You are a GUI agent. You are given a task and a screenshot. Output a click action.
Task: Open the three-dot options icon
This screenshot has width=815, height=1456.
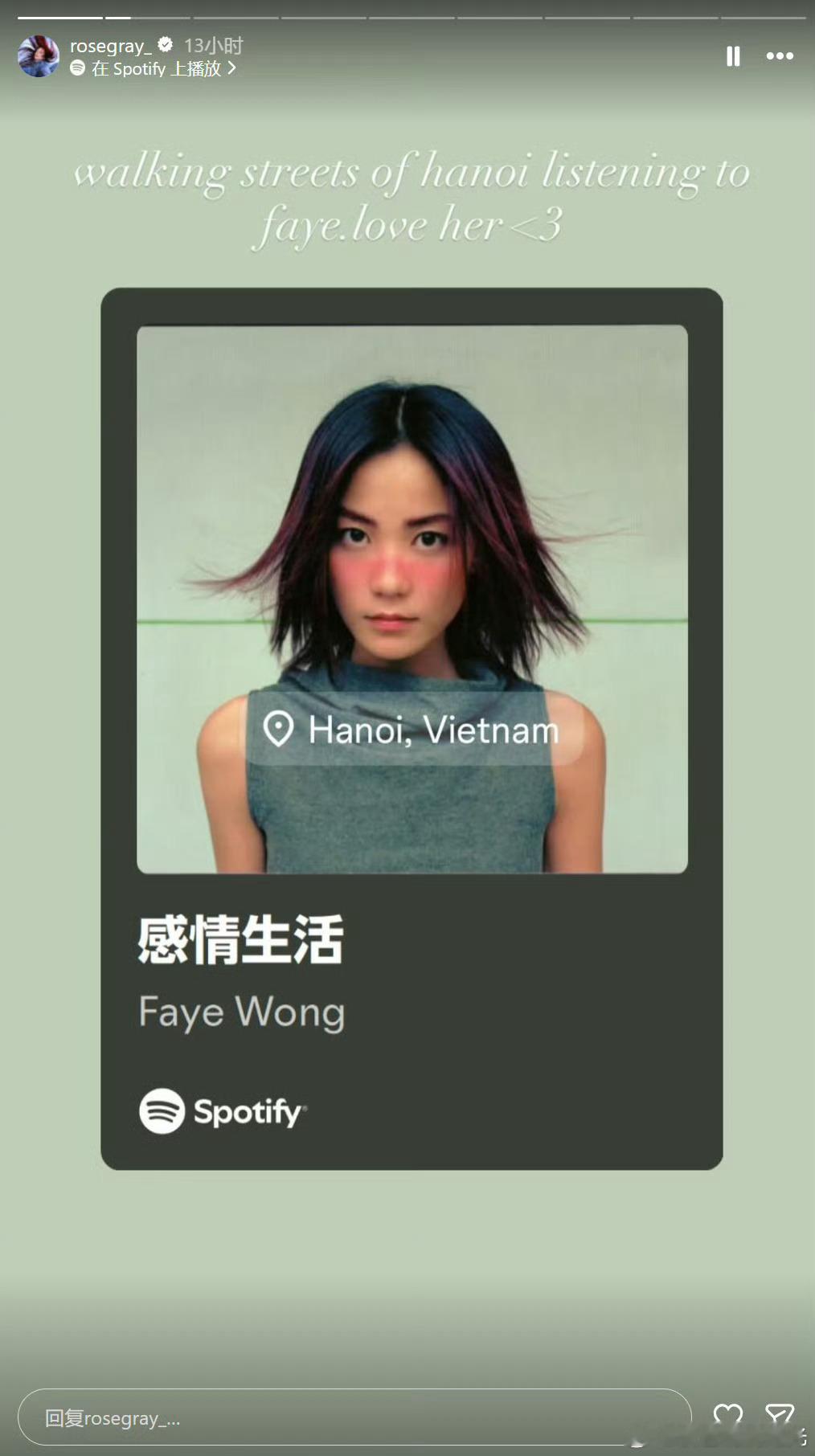778,56
